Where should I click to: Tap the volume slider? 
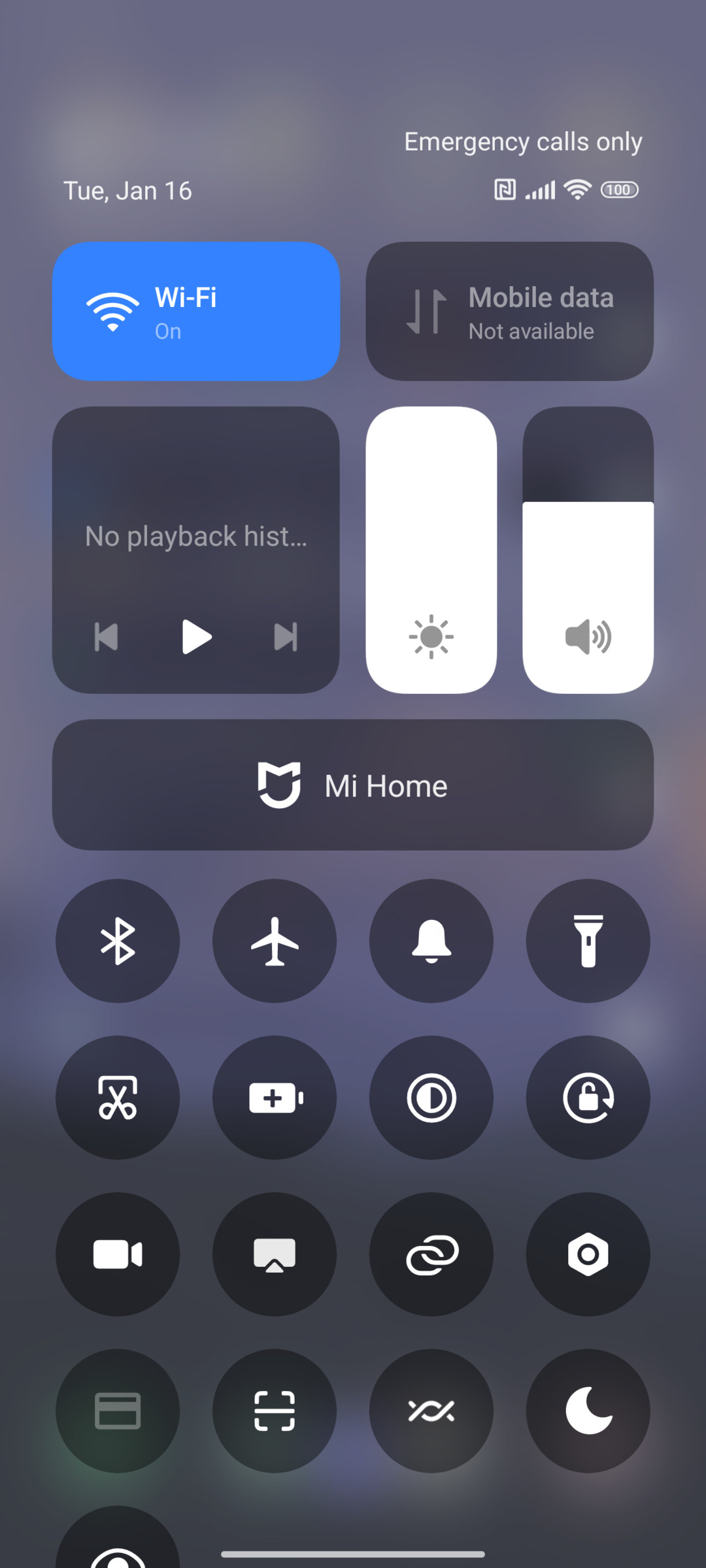click(x=588, y=550)
